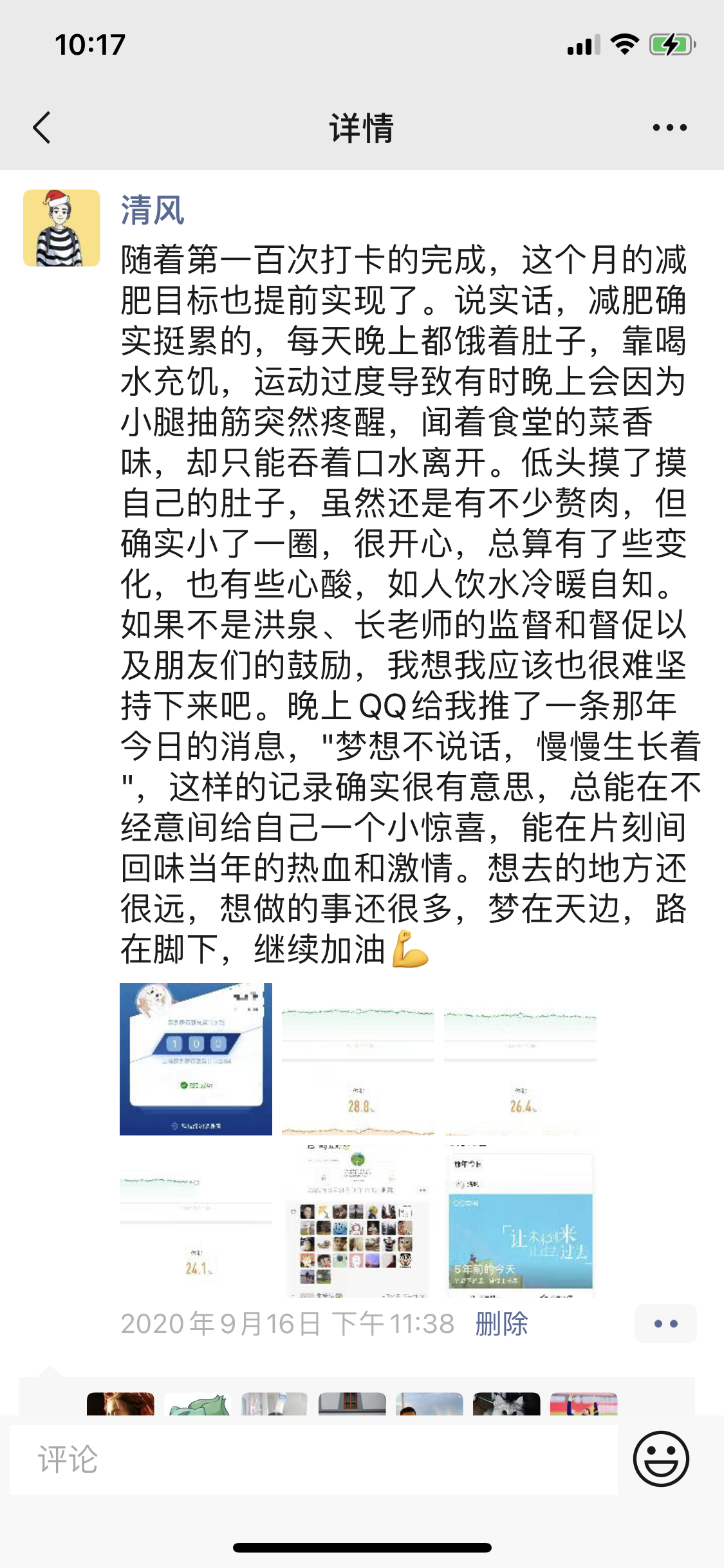Open the emoji picker smiley icon

point(661,1459)
